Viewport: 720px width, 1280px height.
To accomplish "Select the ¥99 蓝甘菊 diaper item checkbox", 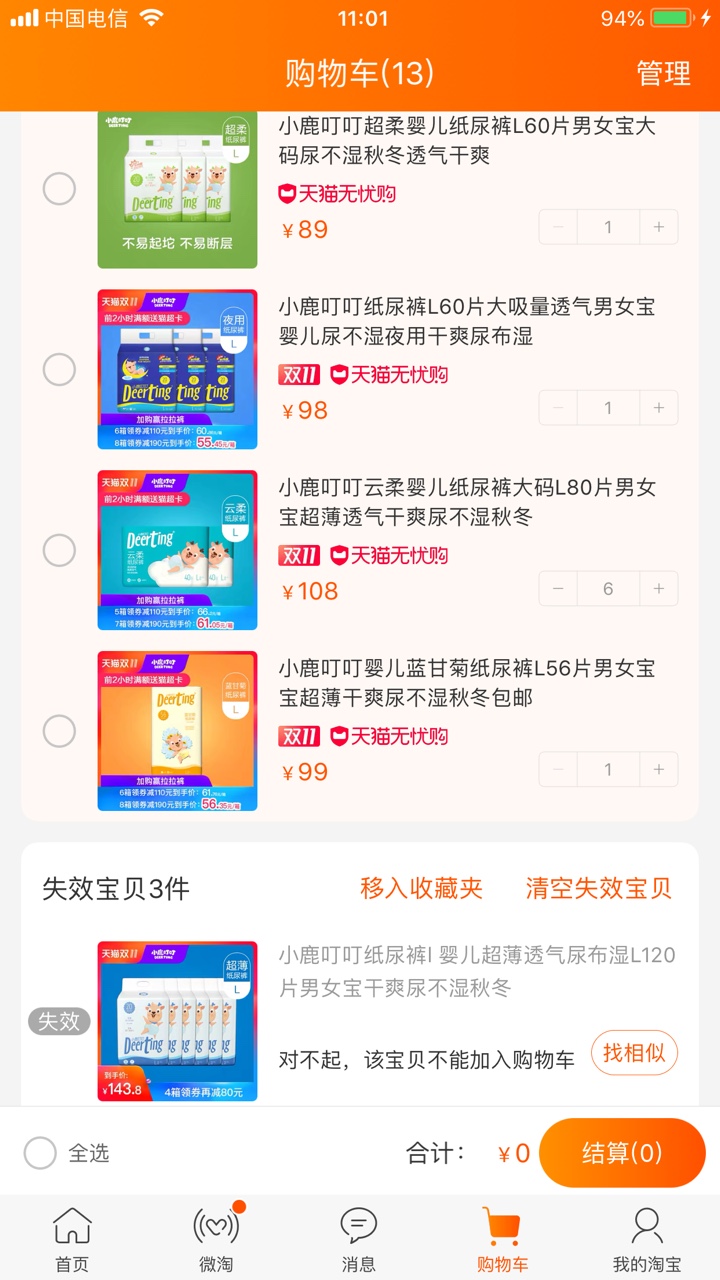I will [59, 731].
